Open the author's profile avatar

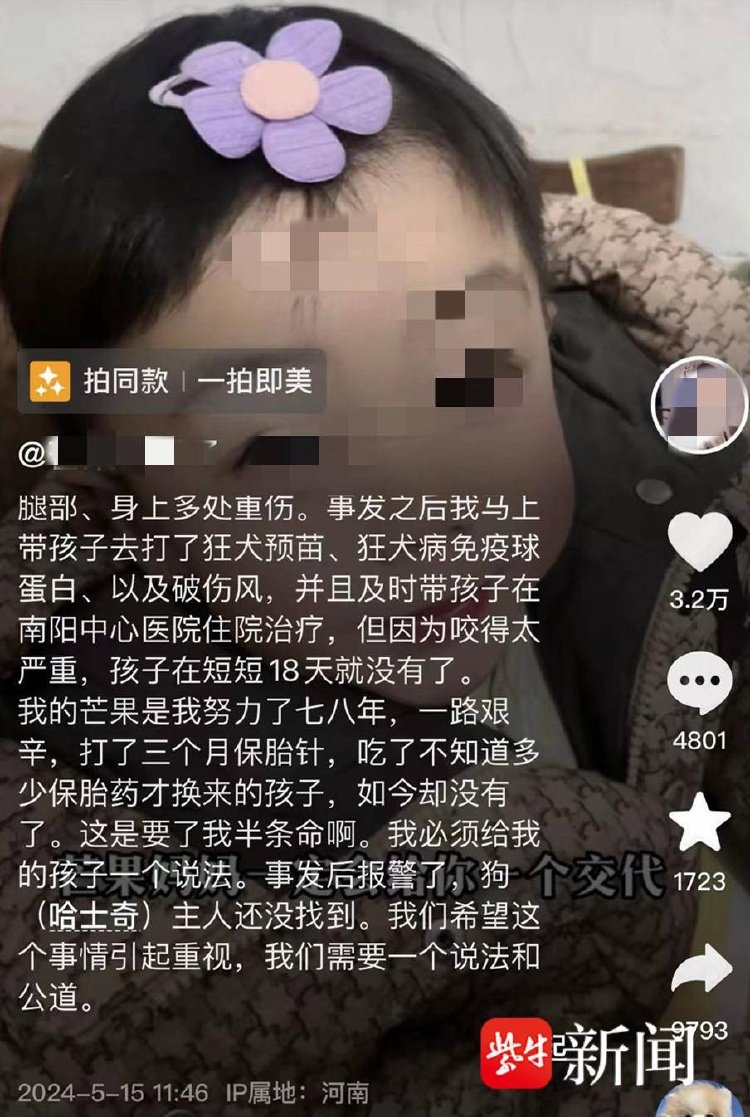click(699, 405)
